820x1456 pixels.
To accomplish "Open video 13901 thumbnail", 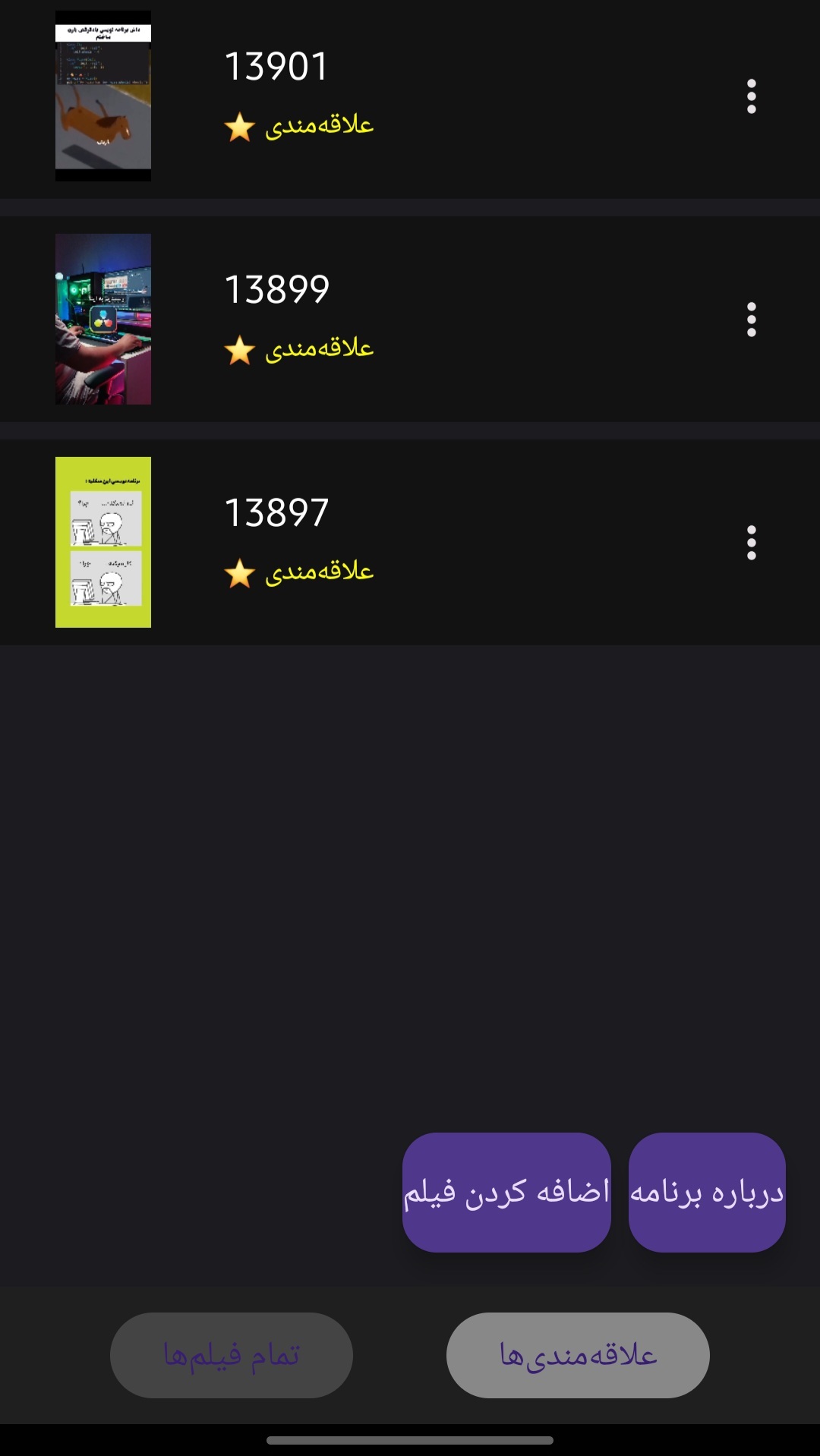I will point(103,96).
